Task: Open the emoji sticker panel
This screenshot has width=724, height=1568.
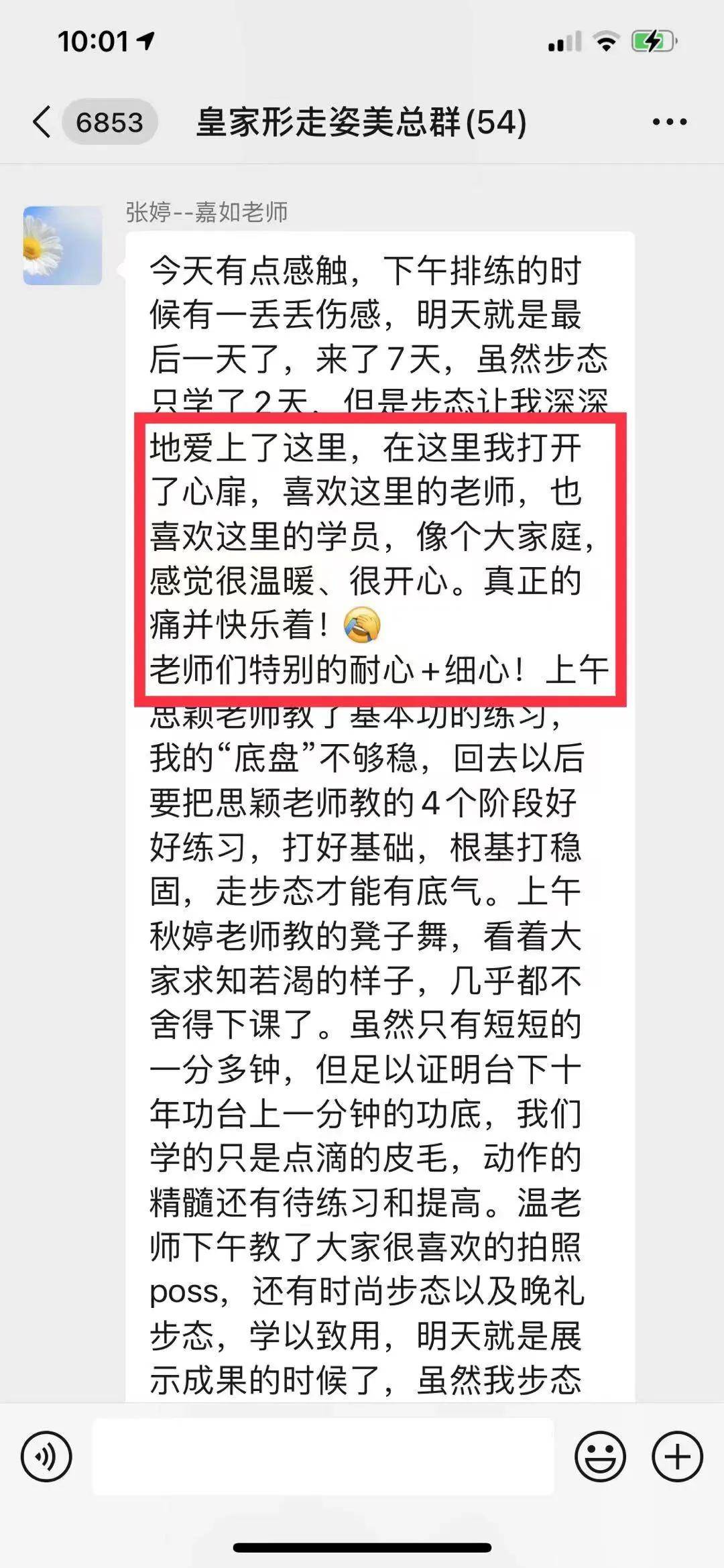Action: click(x=599, y=1457)
